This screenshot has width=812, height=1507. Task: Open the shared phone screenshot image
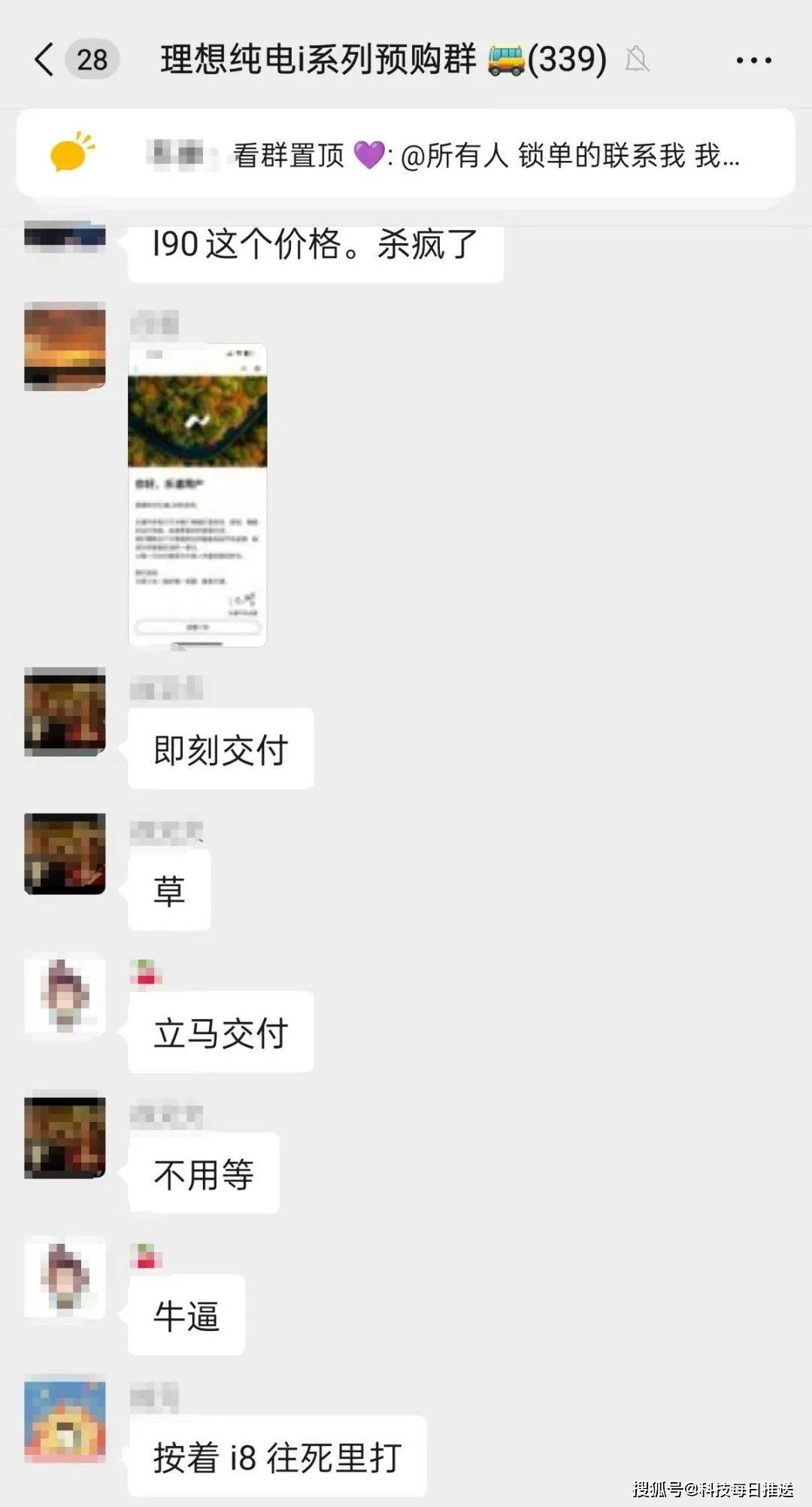[198, 495]
